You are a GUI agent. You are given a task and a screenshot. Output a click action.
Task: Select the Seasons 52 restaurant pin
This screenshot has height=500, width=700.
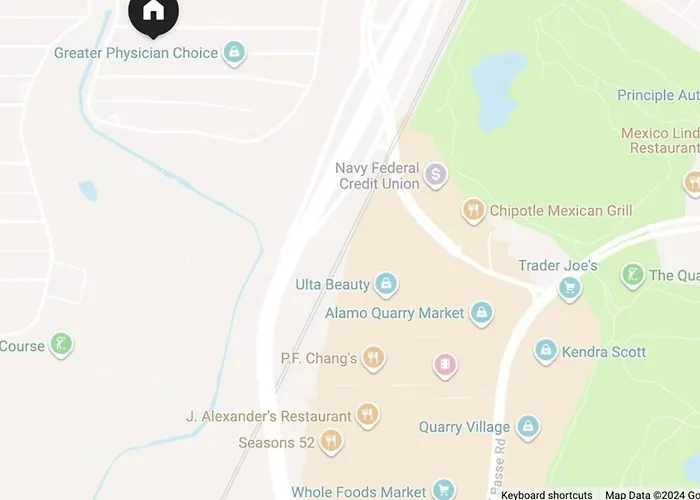point(331,441)
